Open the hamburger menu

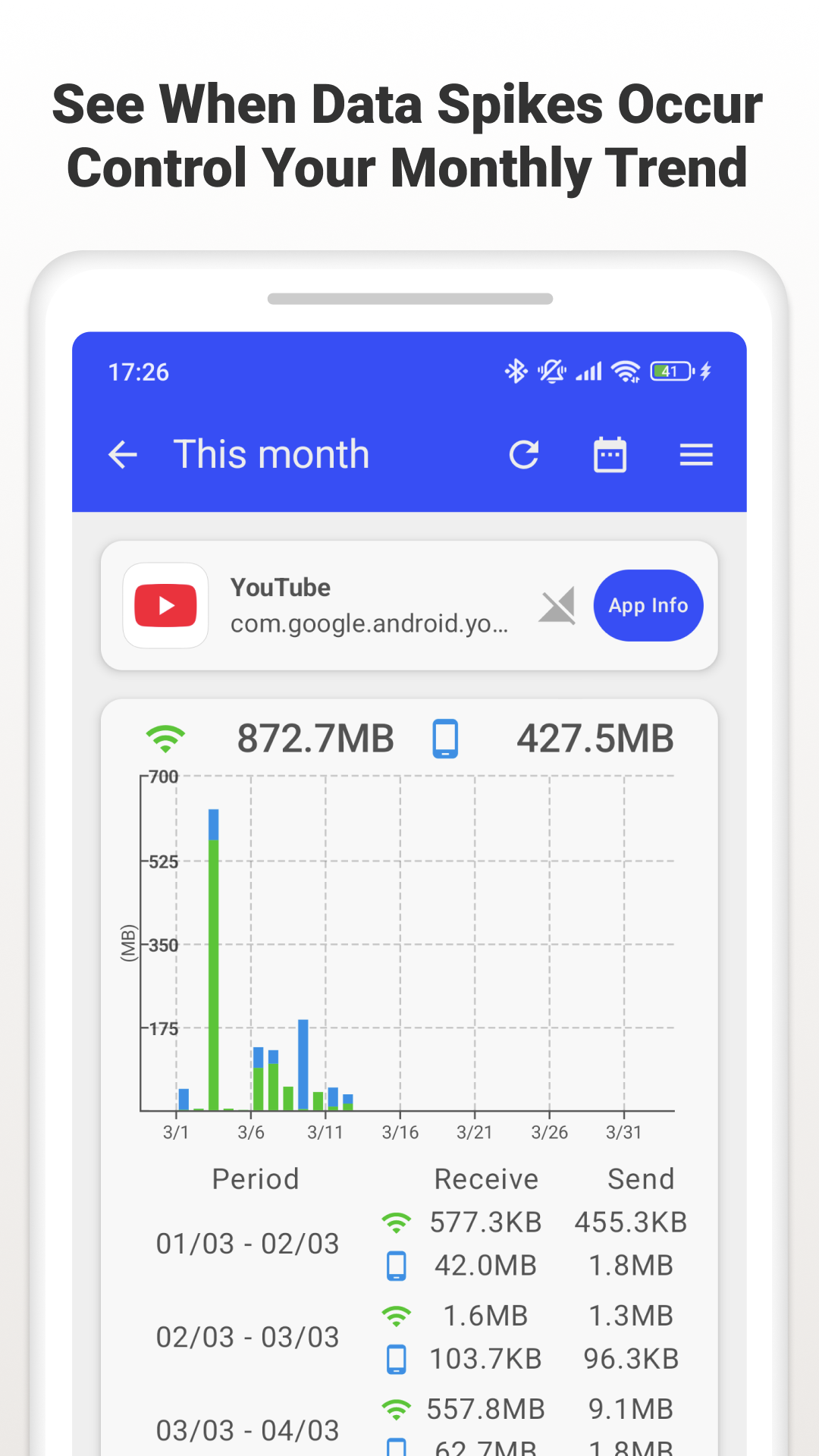point(696,454)
